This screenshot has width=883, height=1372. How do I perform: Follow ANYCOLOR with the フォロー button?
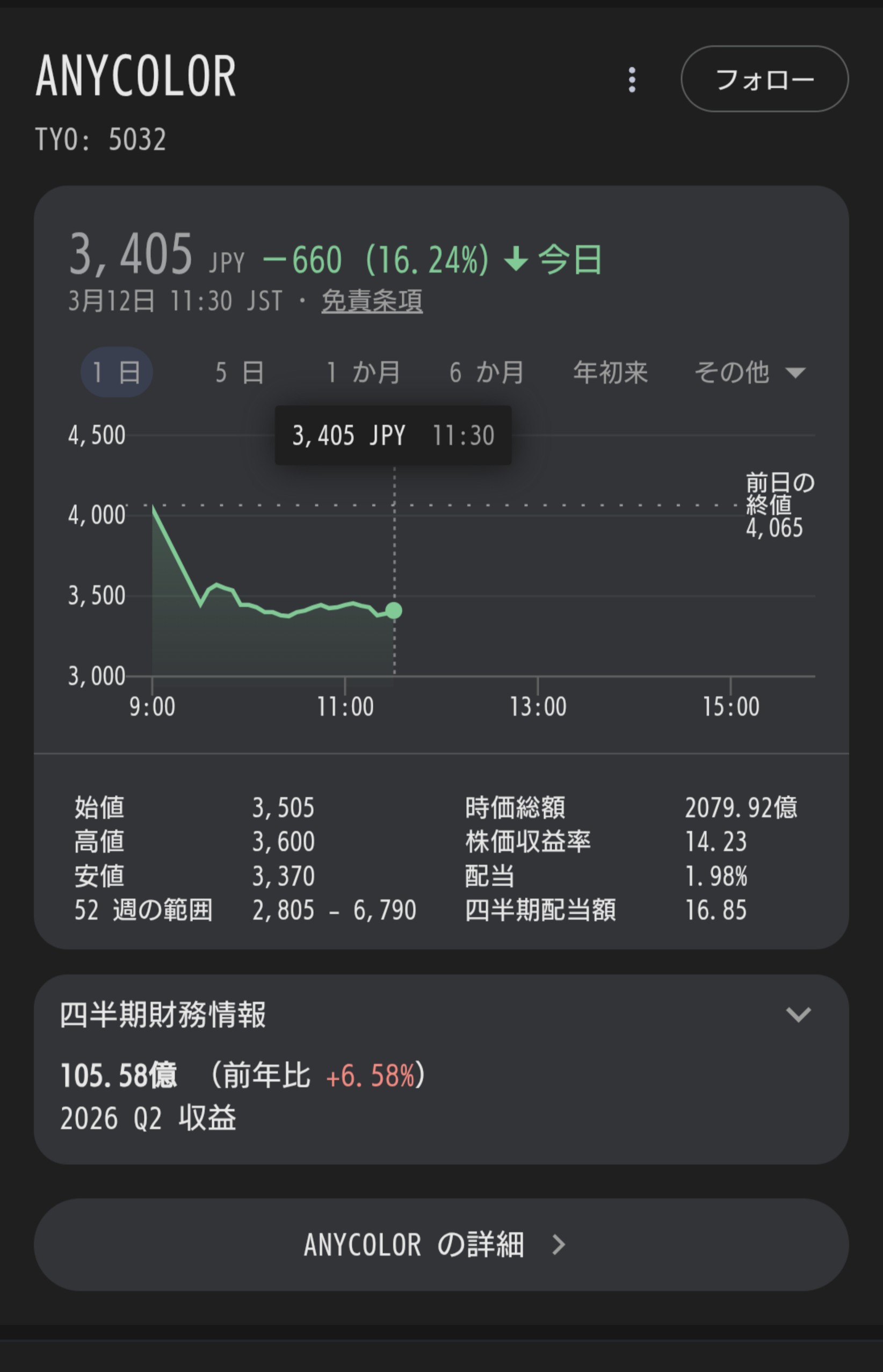[764, 79]
